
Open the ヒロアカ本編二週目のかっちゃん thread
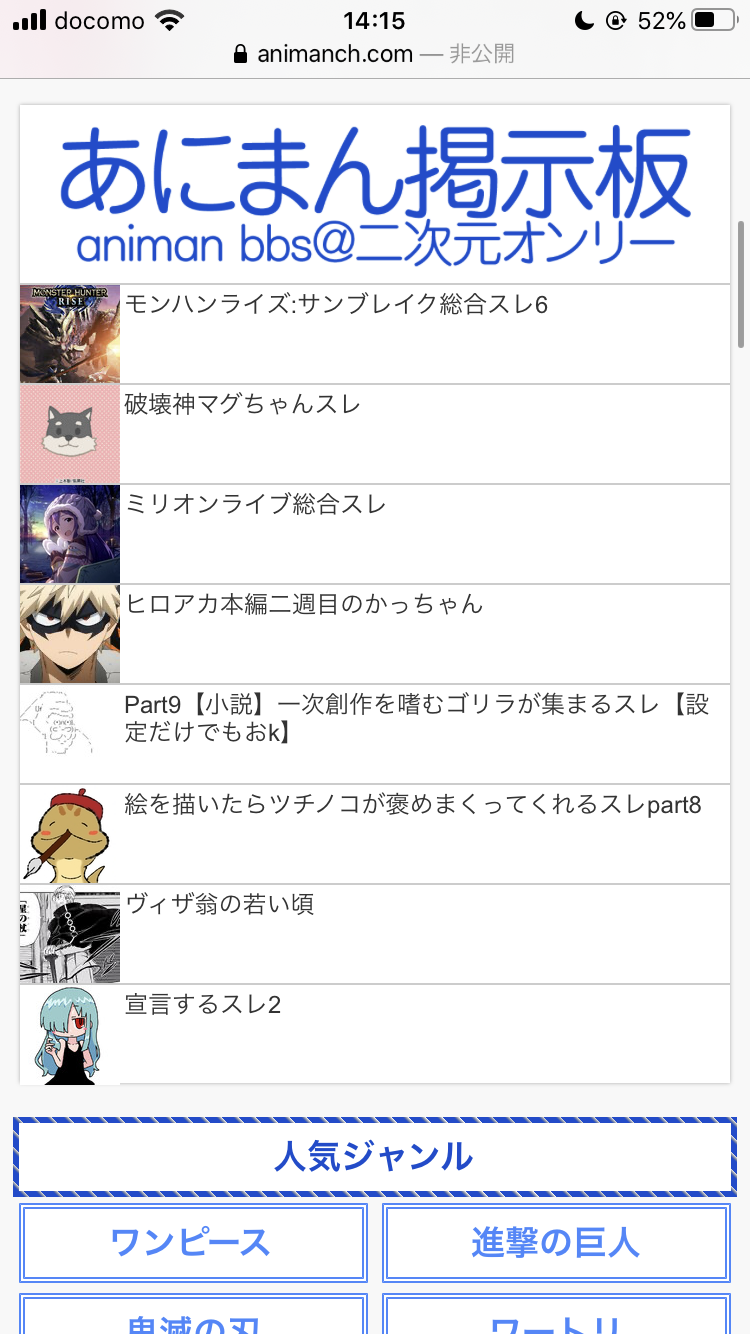(x=375, y=634)
